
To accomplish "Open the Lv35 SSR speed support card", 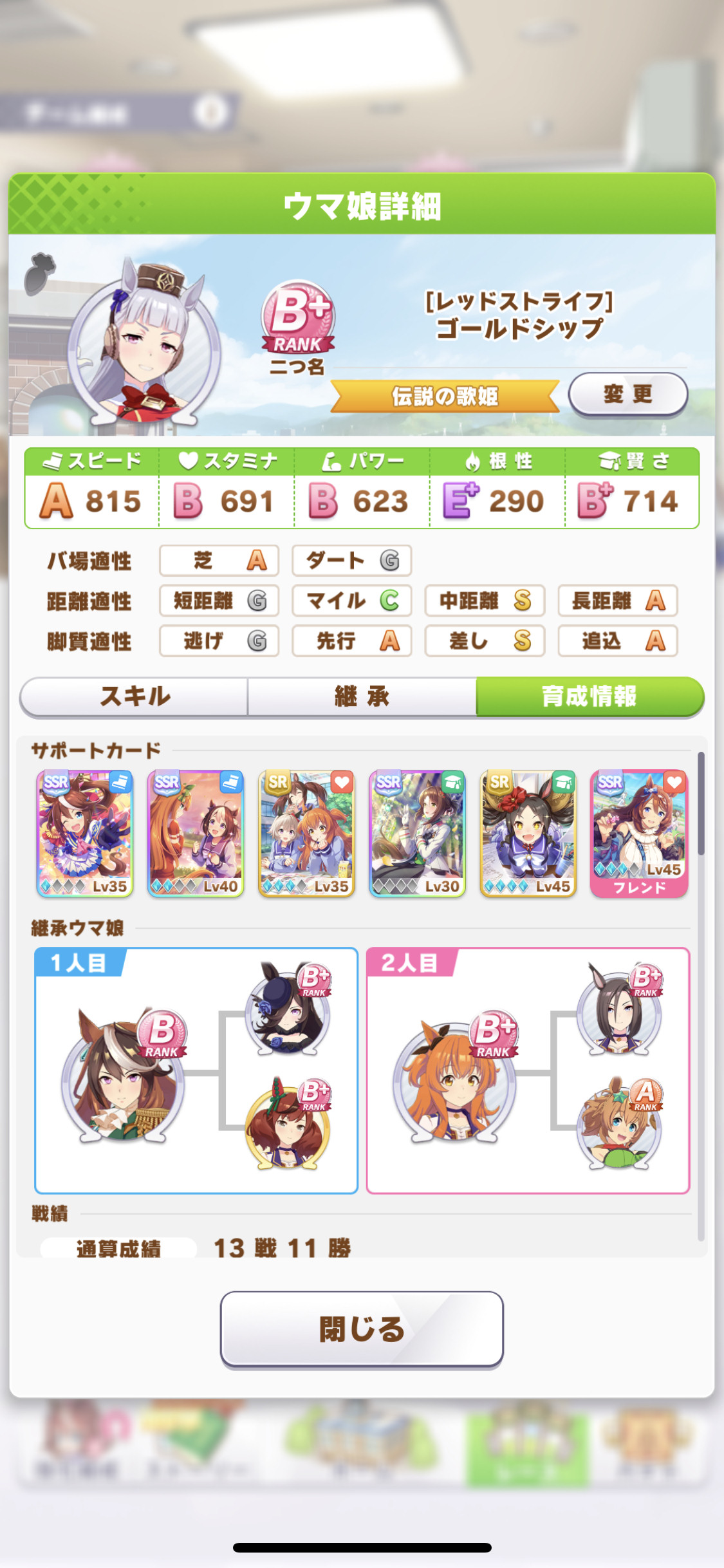I will [85, 834].
